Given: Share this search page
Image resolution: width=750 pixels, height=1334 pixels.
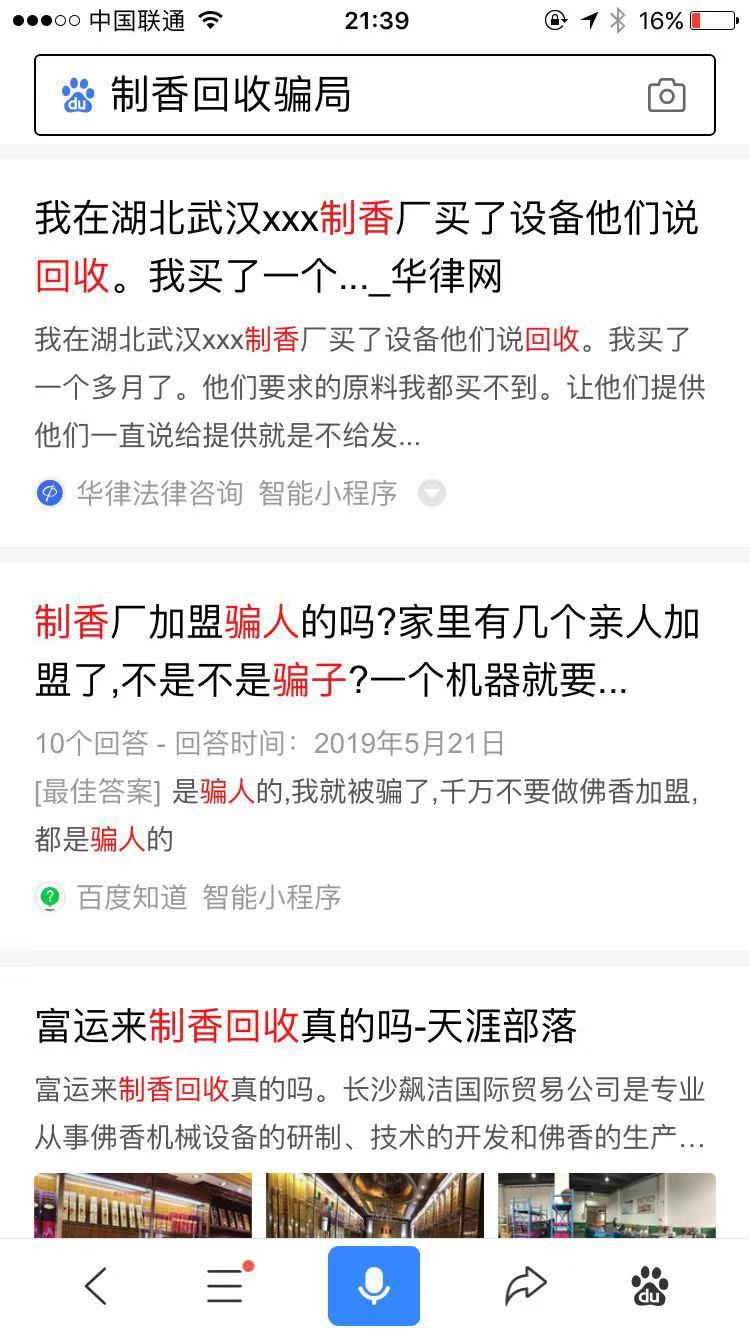Looking at the screenshot, I should coord(525,1286).
